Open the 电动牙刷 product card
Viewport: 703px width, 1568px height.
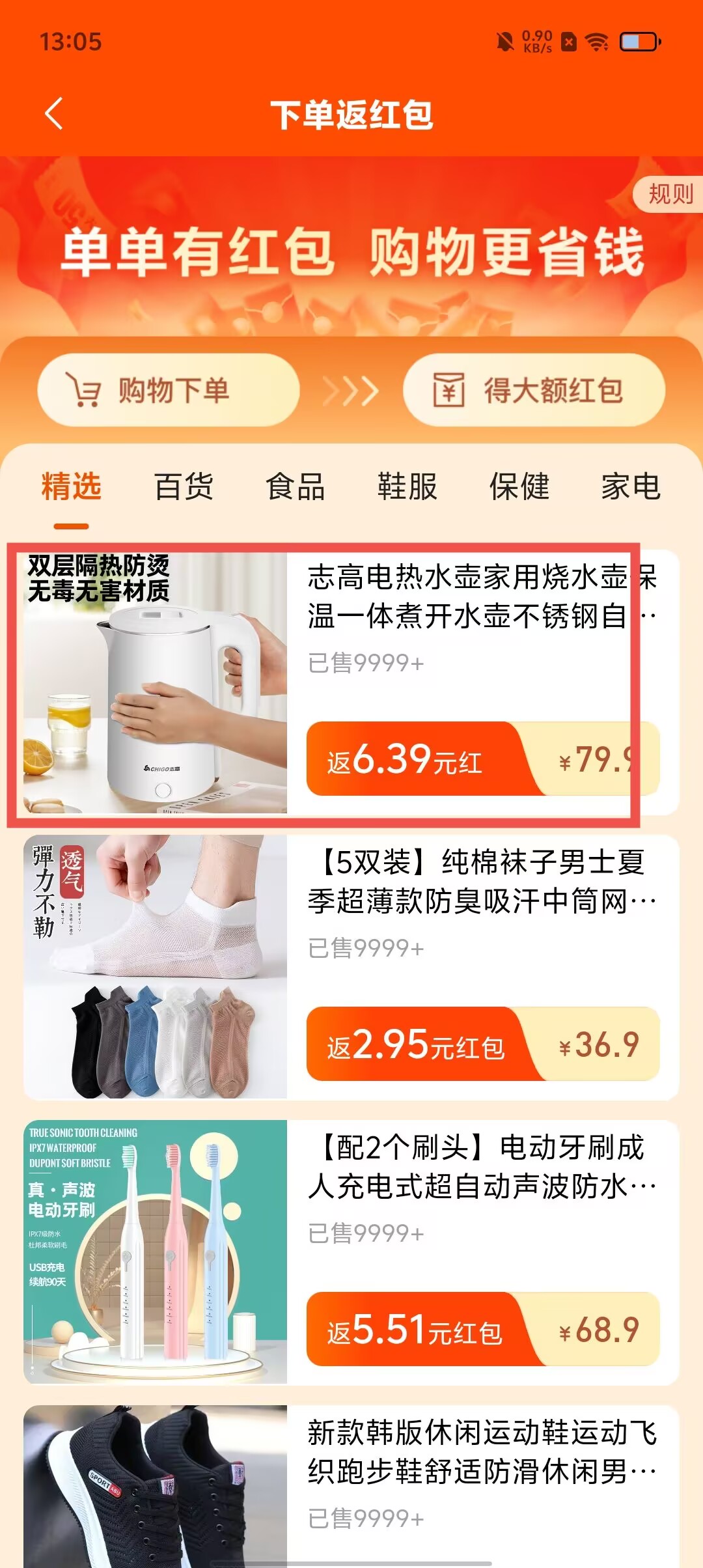(x=482, y=1167)
